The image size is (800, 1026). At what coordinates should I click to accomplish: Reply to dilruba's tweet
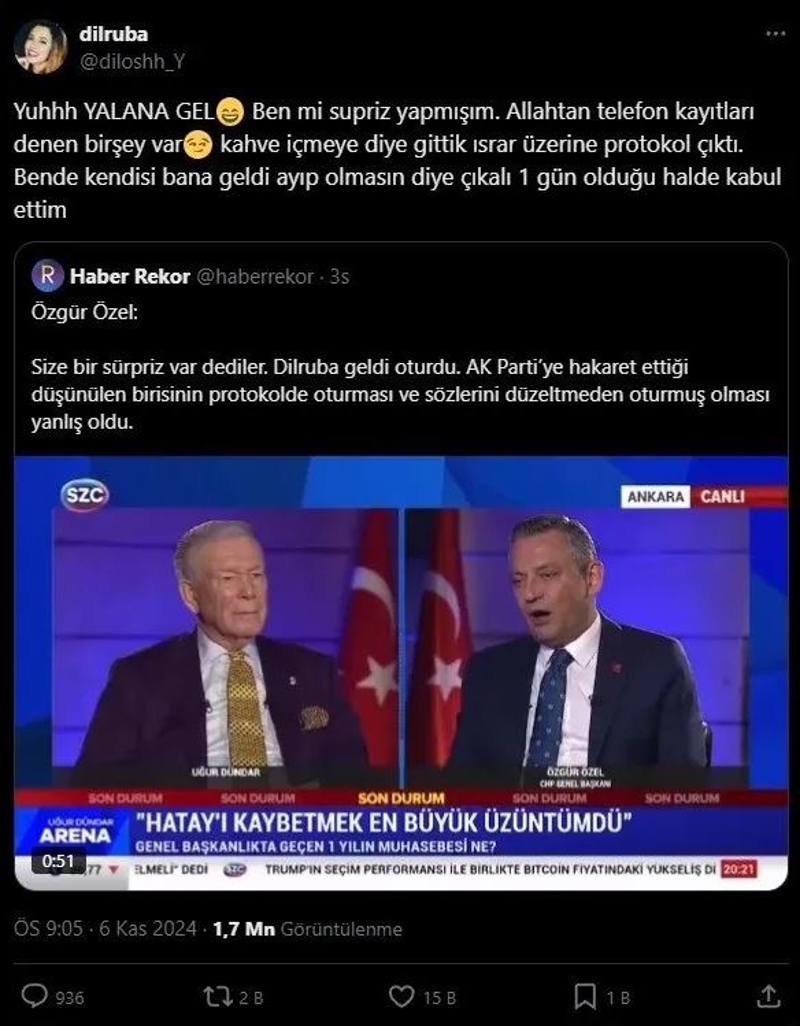(36, 996)
